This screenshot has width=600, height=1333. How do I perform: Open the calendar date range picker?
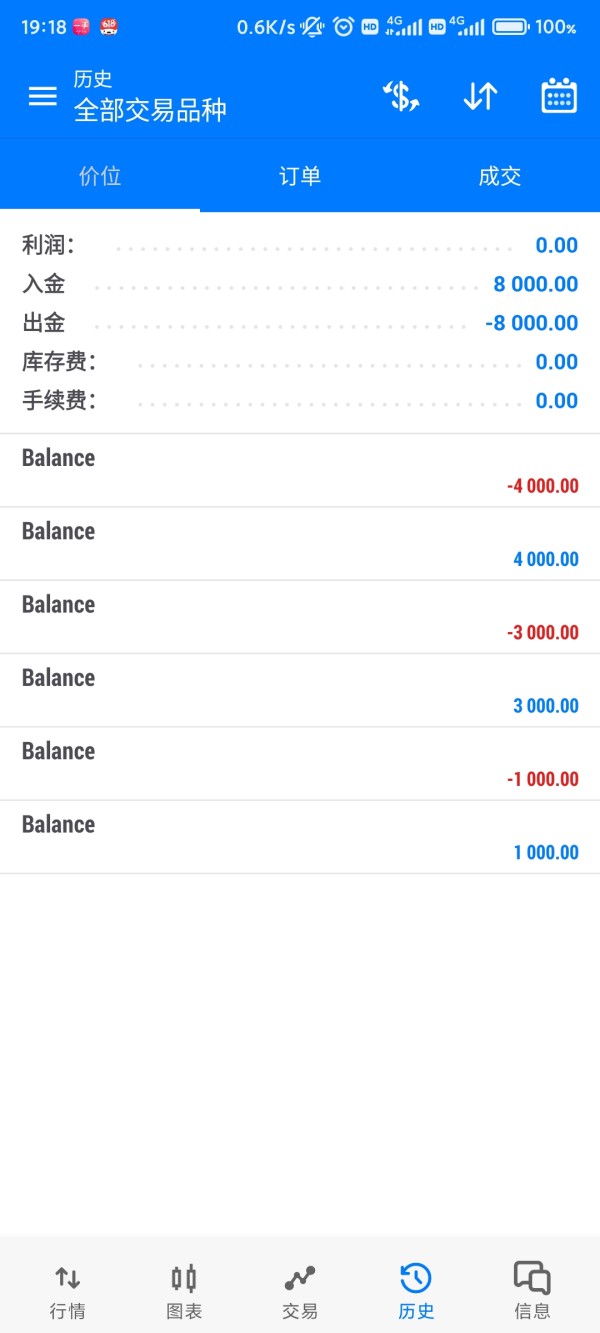click(559, 96)
